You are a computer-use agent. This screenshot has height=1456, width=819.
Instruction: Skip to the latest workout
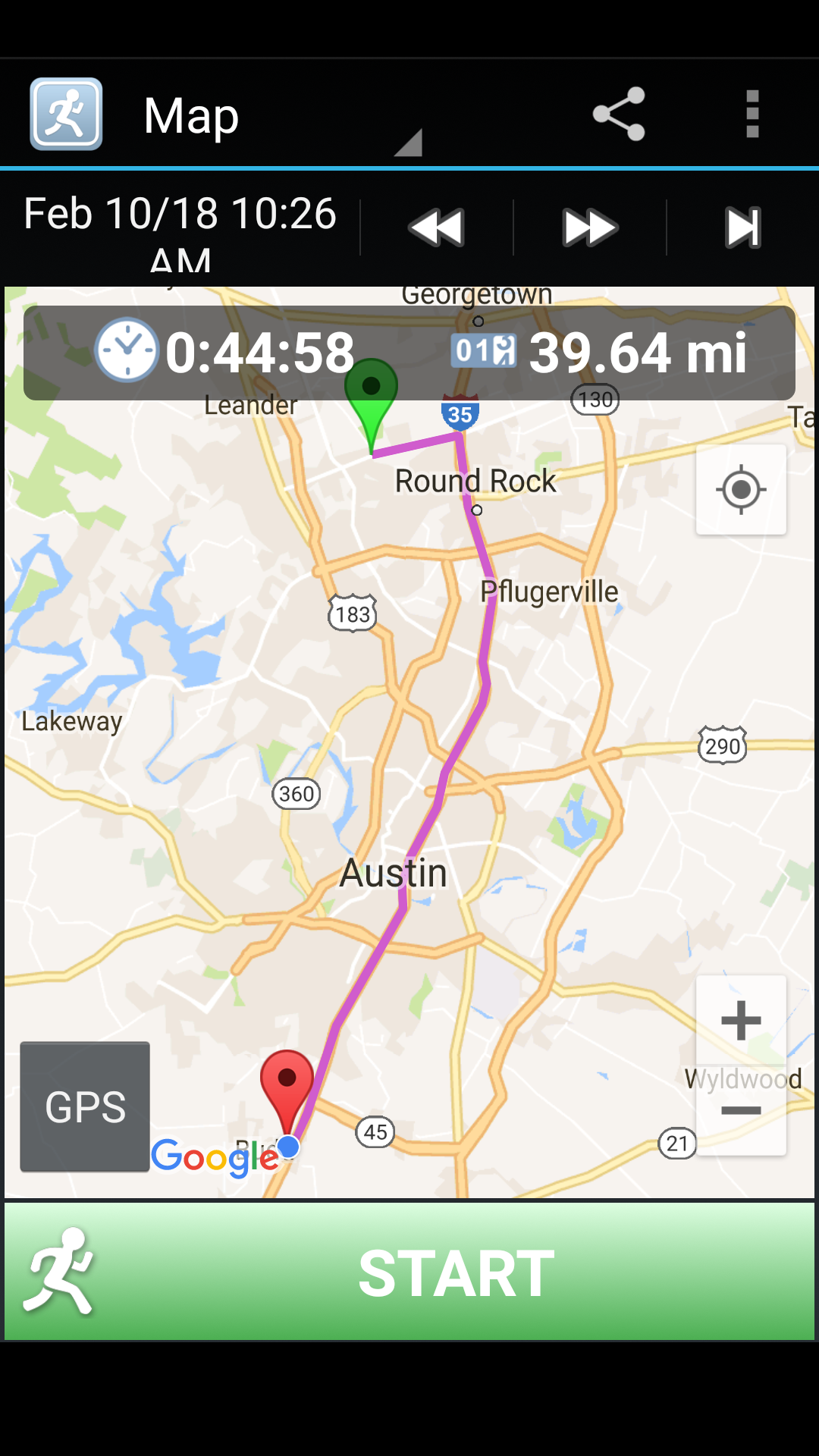(x=742, y=227)
